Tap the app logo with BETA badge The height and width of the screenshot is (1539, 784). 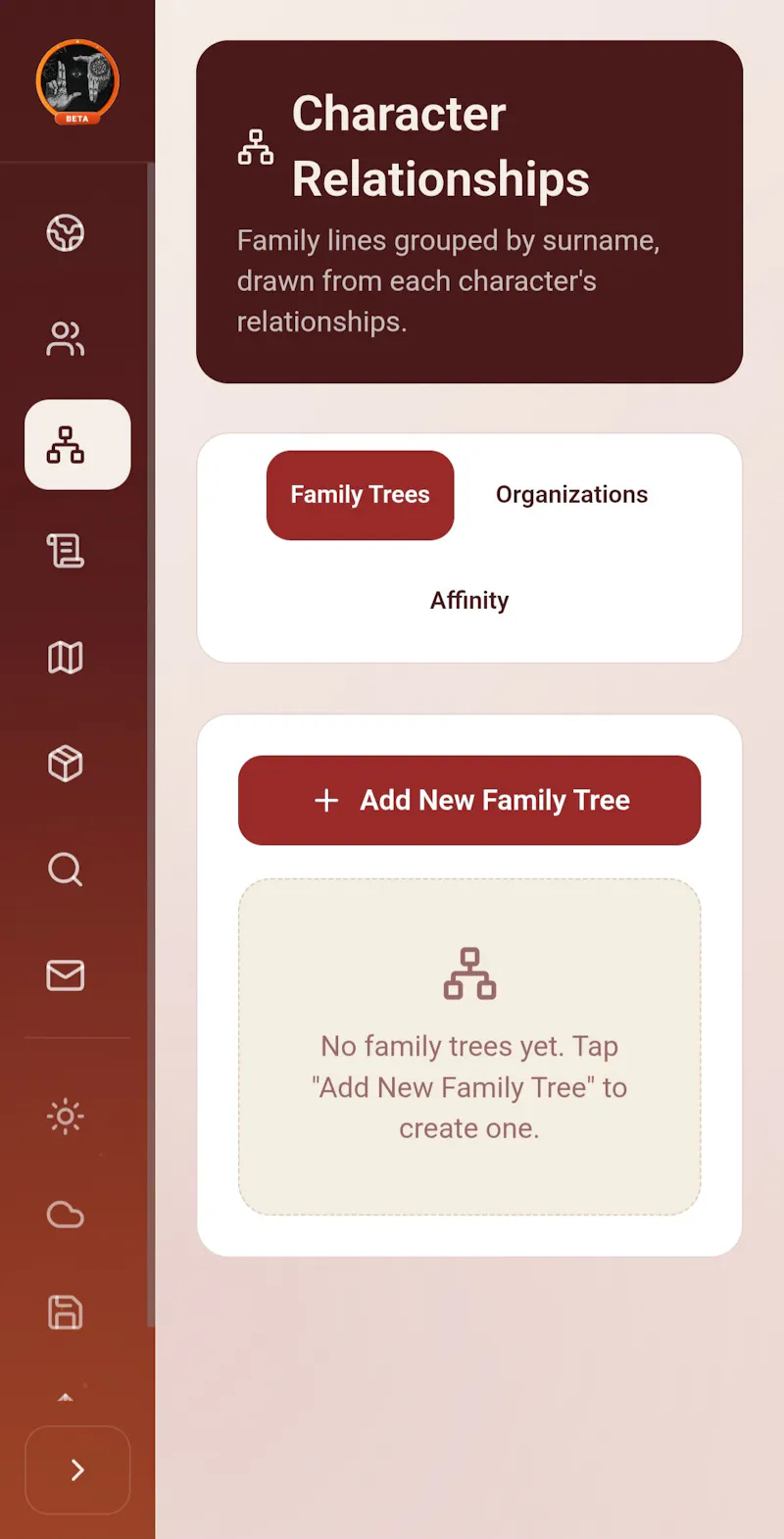tap(77, 82)
